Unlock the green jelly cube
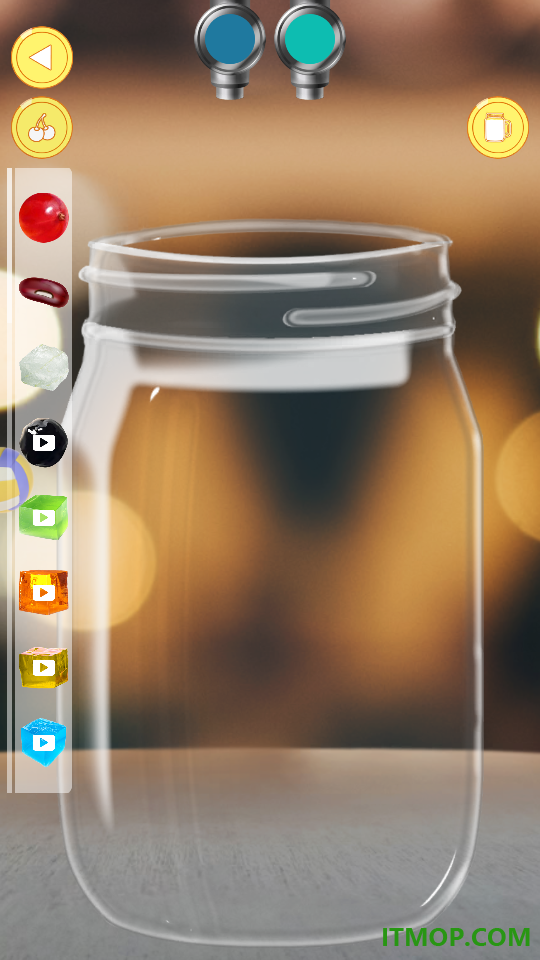This screenshot has height=960, width=540. point(43,517)
